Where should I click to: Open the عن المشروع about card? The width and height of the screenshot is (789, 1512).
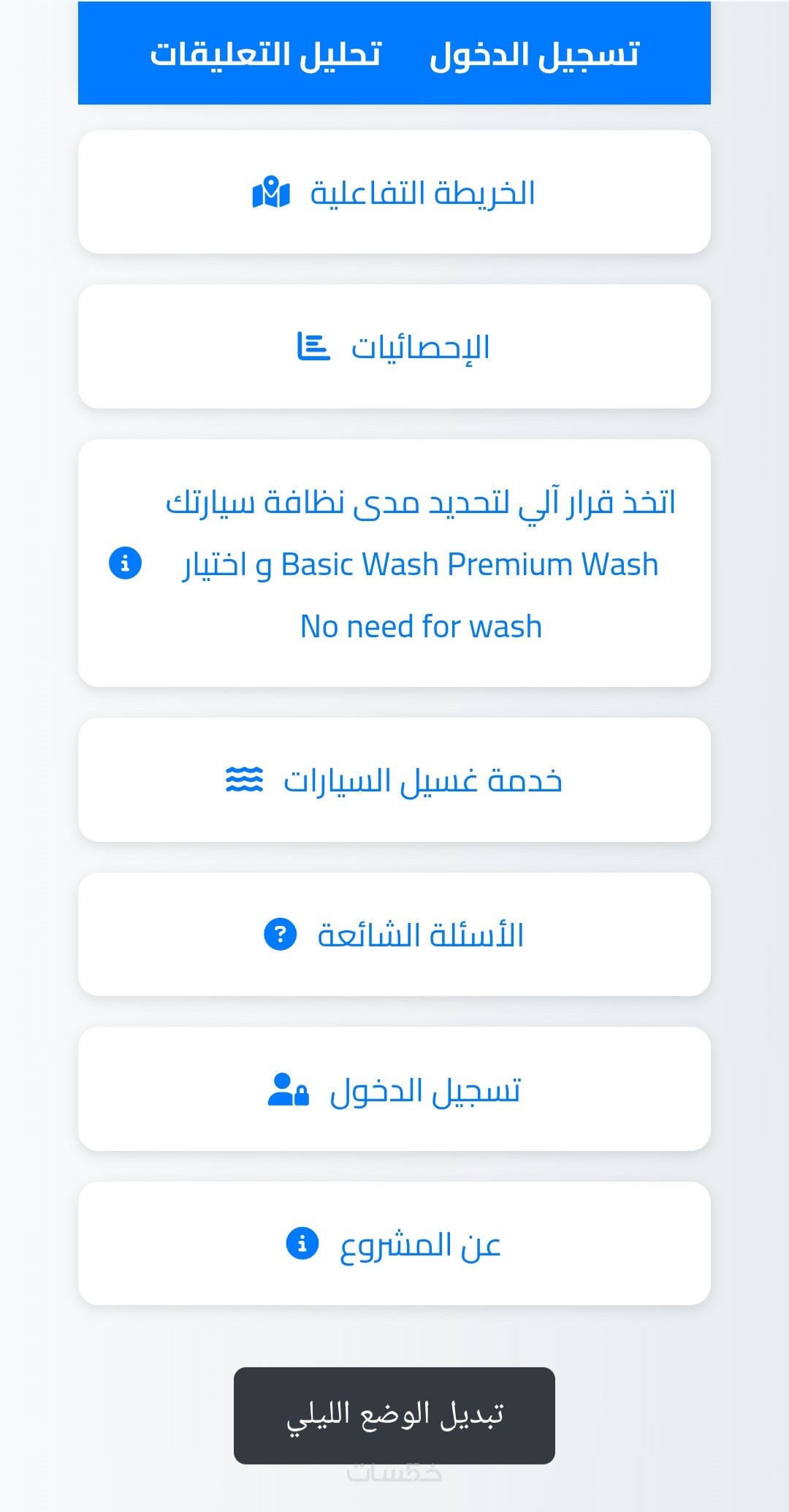[x=394, y=1244]
